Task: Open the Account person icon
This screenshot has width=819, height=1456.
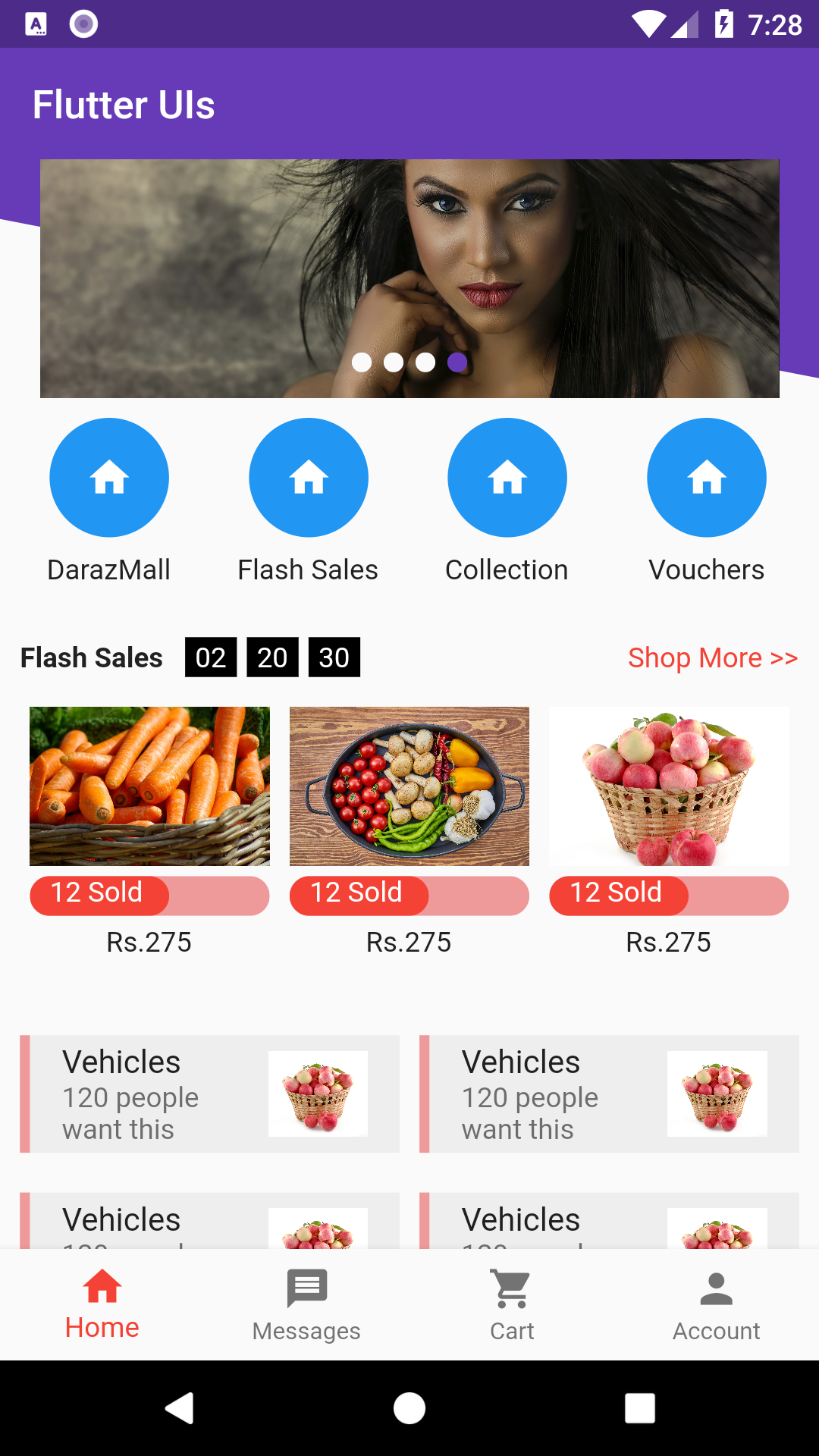Action: pos(716,1286)
